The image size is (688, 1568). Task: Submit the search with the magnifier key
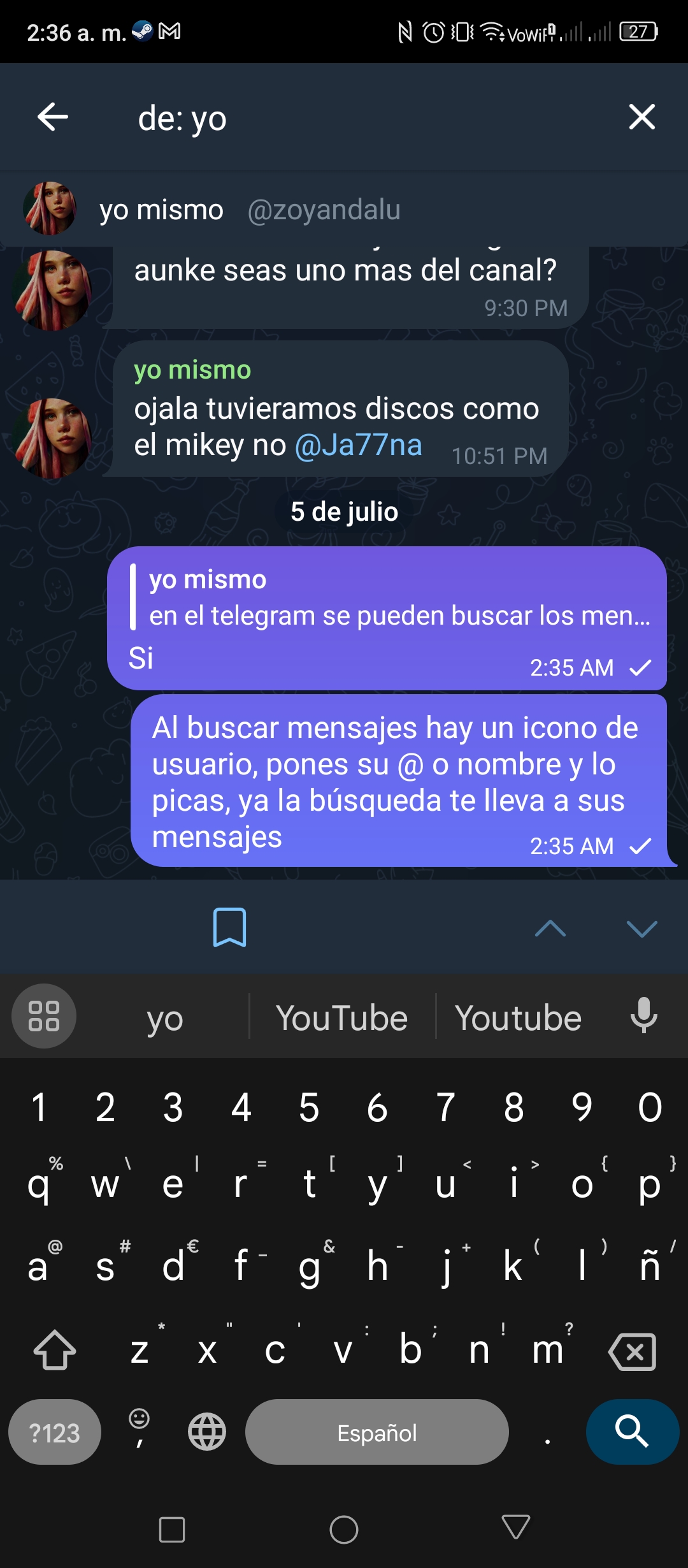coord(633,1432)
